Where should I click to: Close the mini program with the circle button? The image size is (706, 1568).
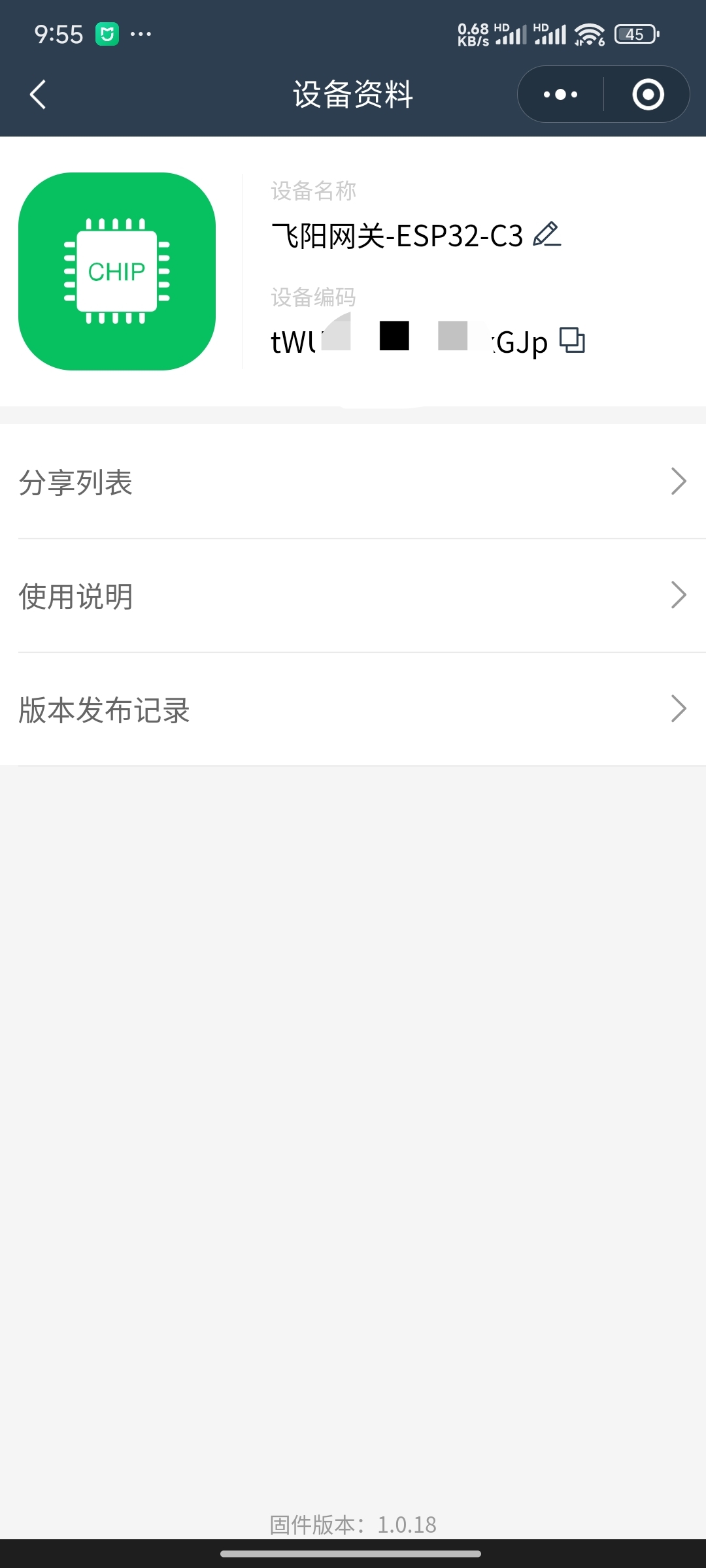(648, 95)
